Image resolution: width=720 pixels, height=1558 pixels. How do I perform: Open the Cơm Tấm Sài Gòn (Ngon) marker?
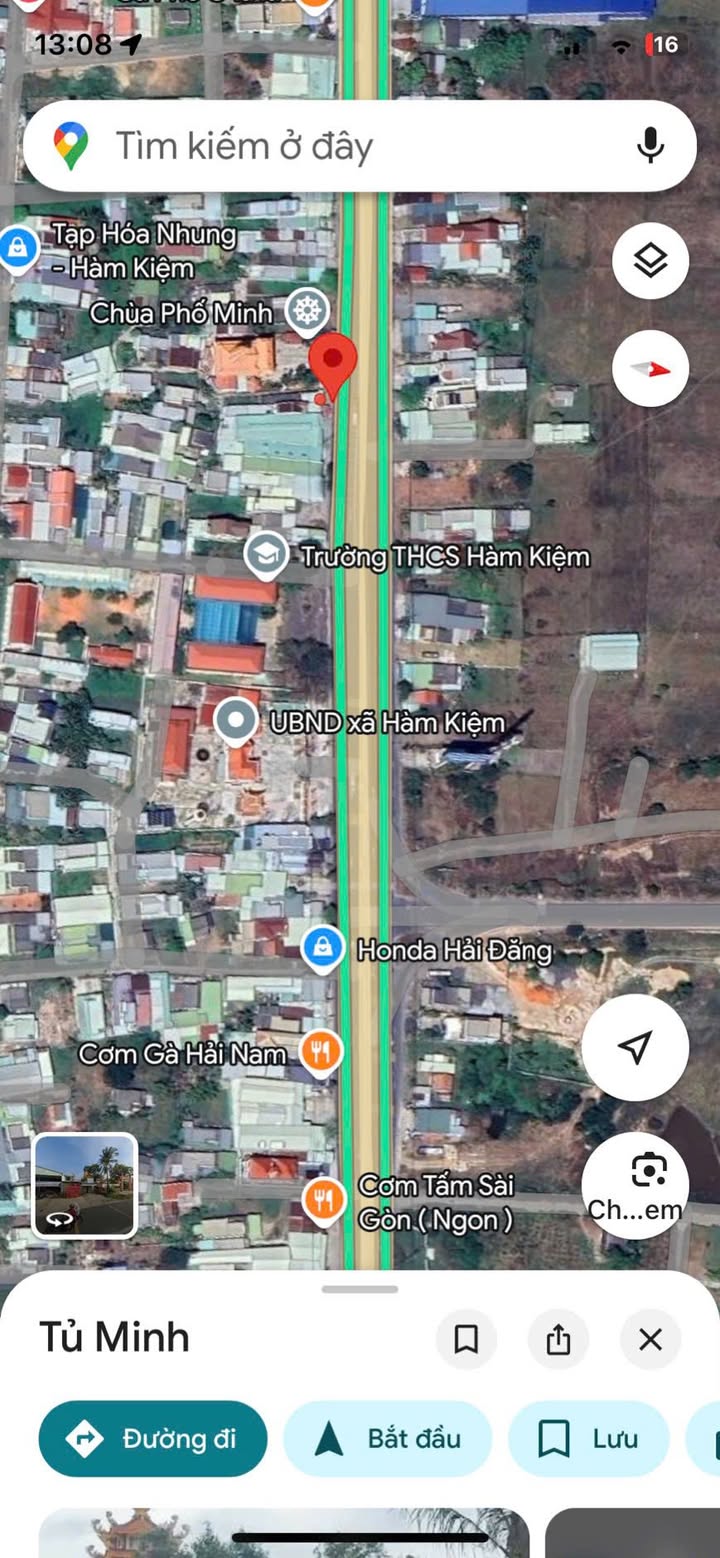pyautogui.click(x=323, y=1200)
